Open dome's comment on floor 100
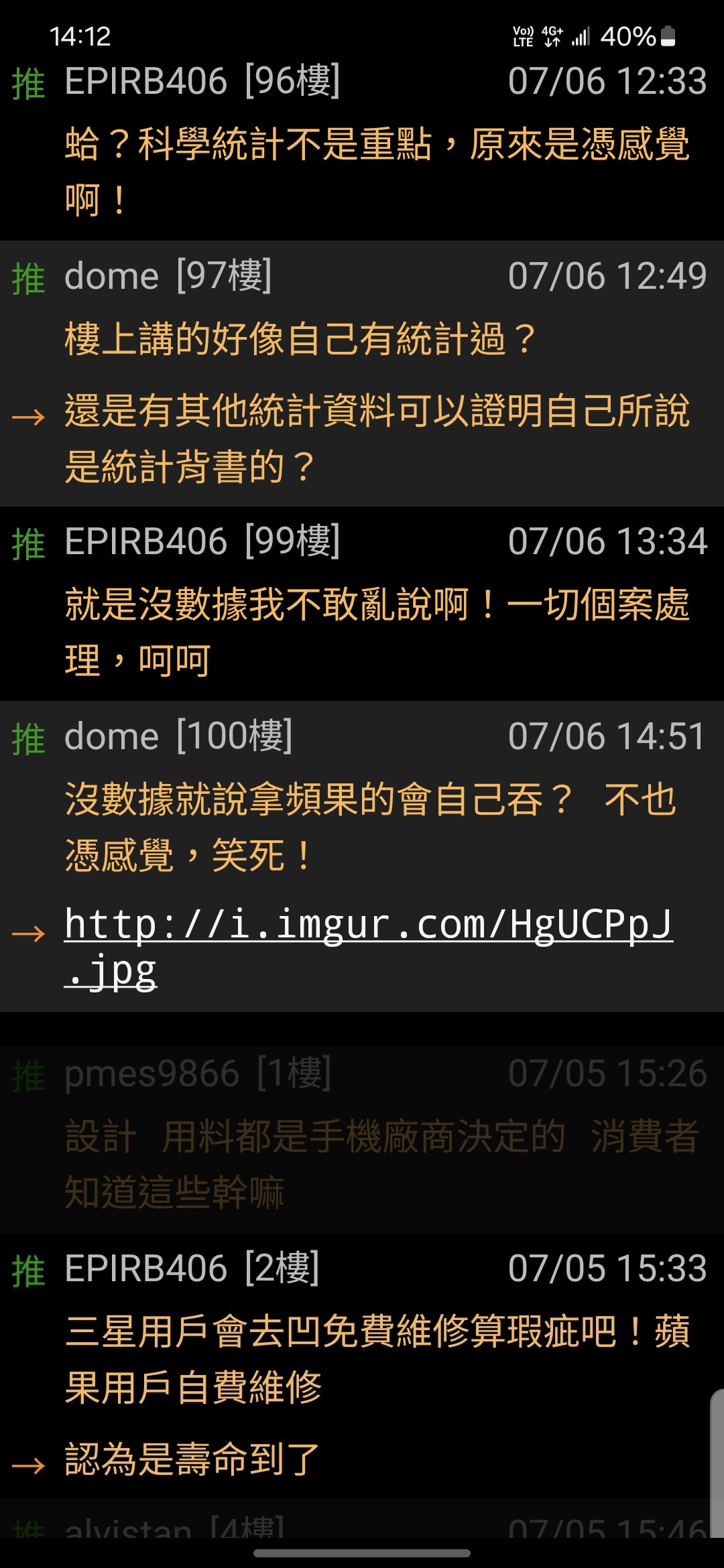Image resolution: width=724 pixels, height=1568 pixels. pos(362,856)
